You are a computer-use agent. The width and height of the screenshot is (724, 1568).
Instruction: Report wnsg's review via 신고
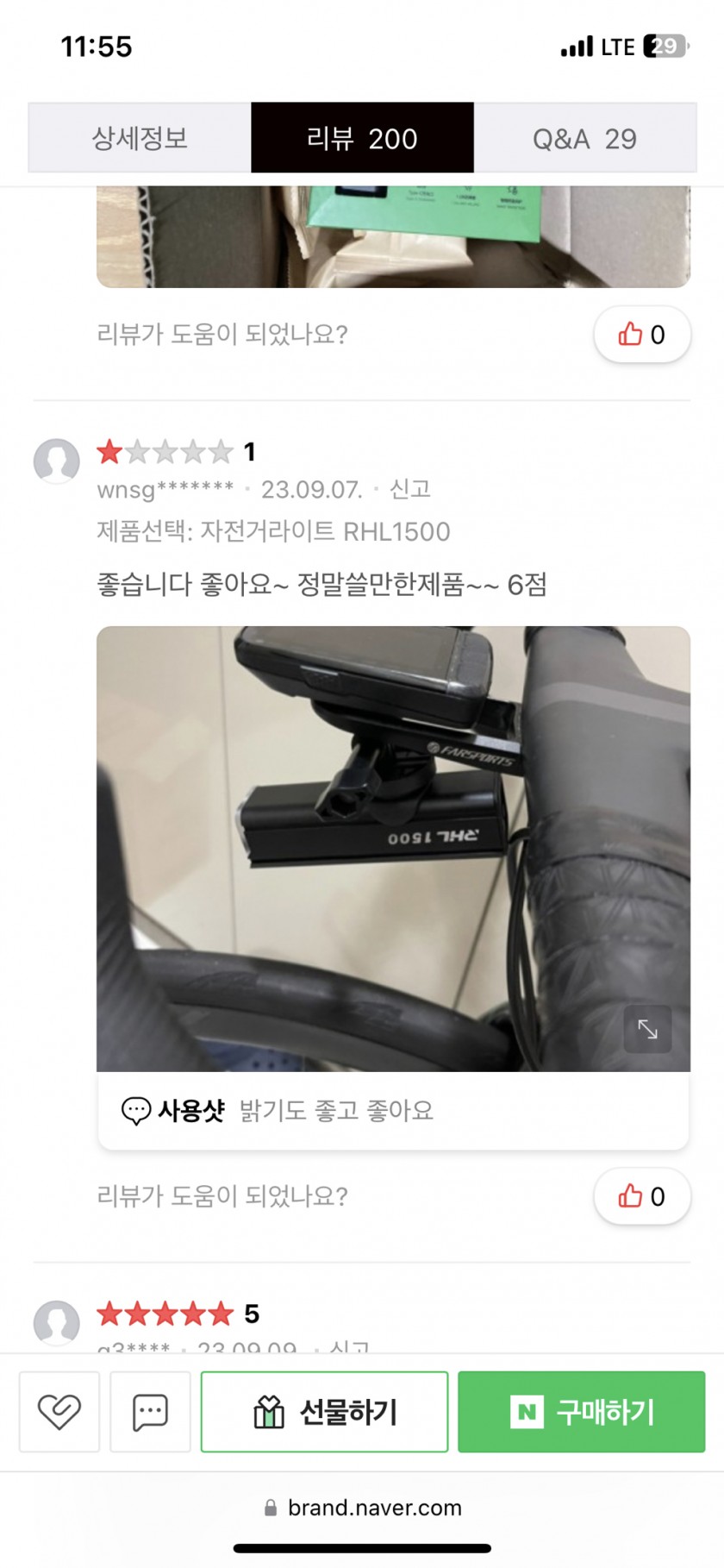[x=409, y=490]
